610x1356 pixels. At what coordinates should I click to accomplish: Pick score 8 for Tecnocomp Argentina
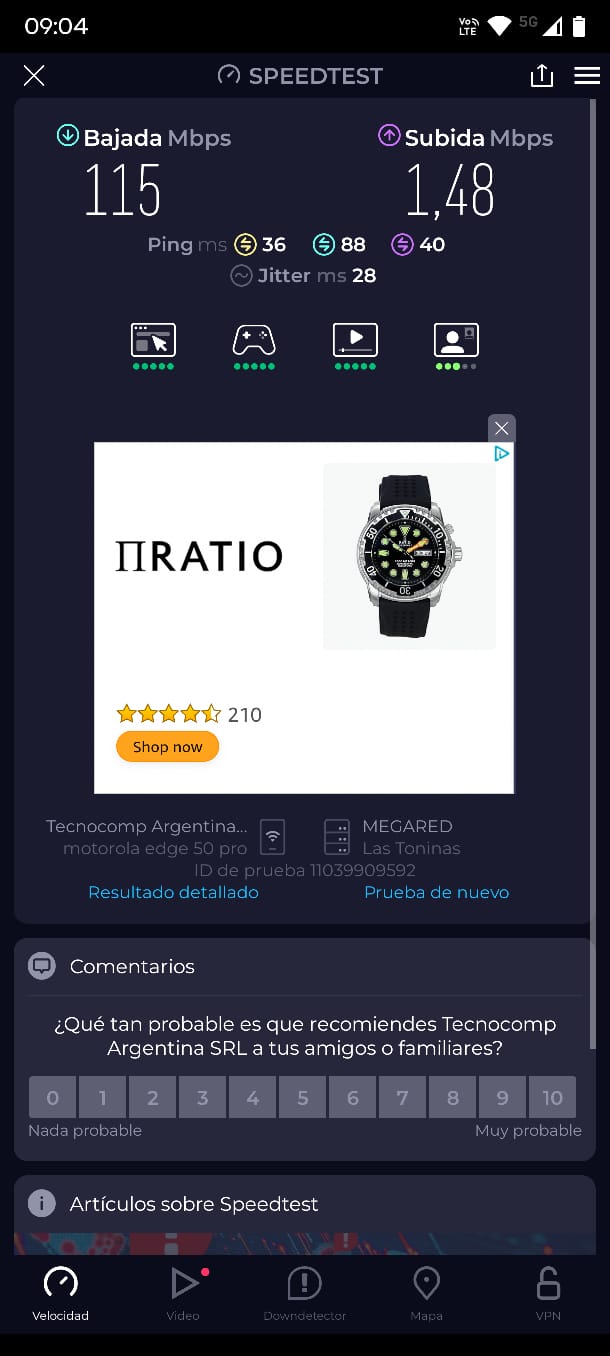pos(453,1097)
